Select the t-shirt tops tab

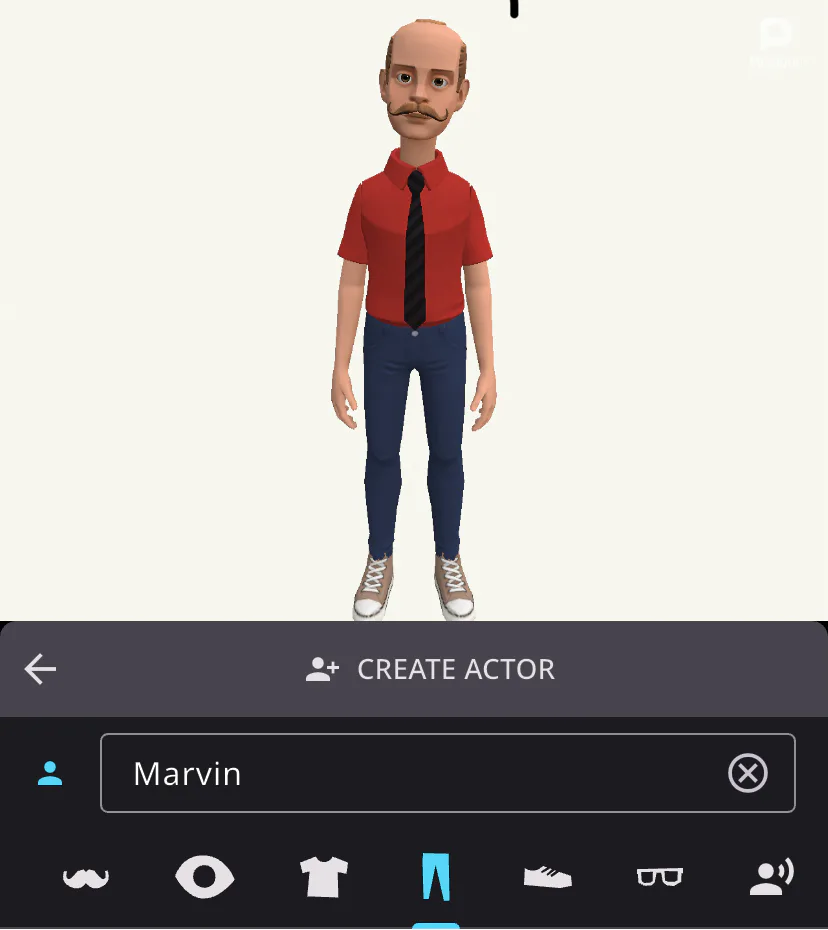(x=324, y=878)
